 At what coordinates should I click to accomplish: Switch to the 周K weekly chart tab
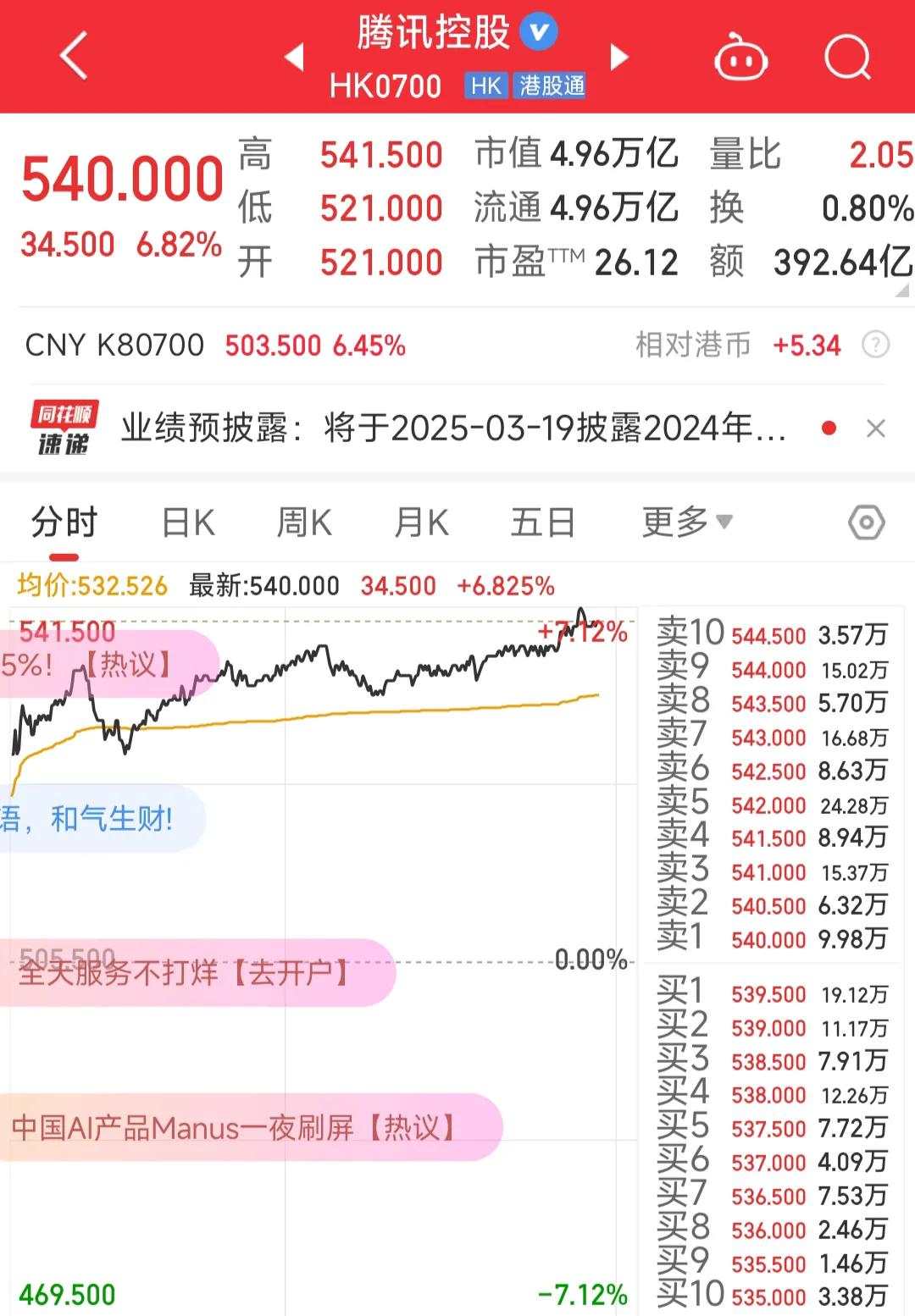click(x=303, y=523)
